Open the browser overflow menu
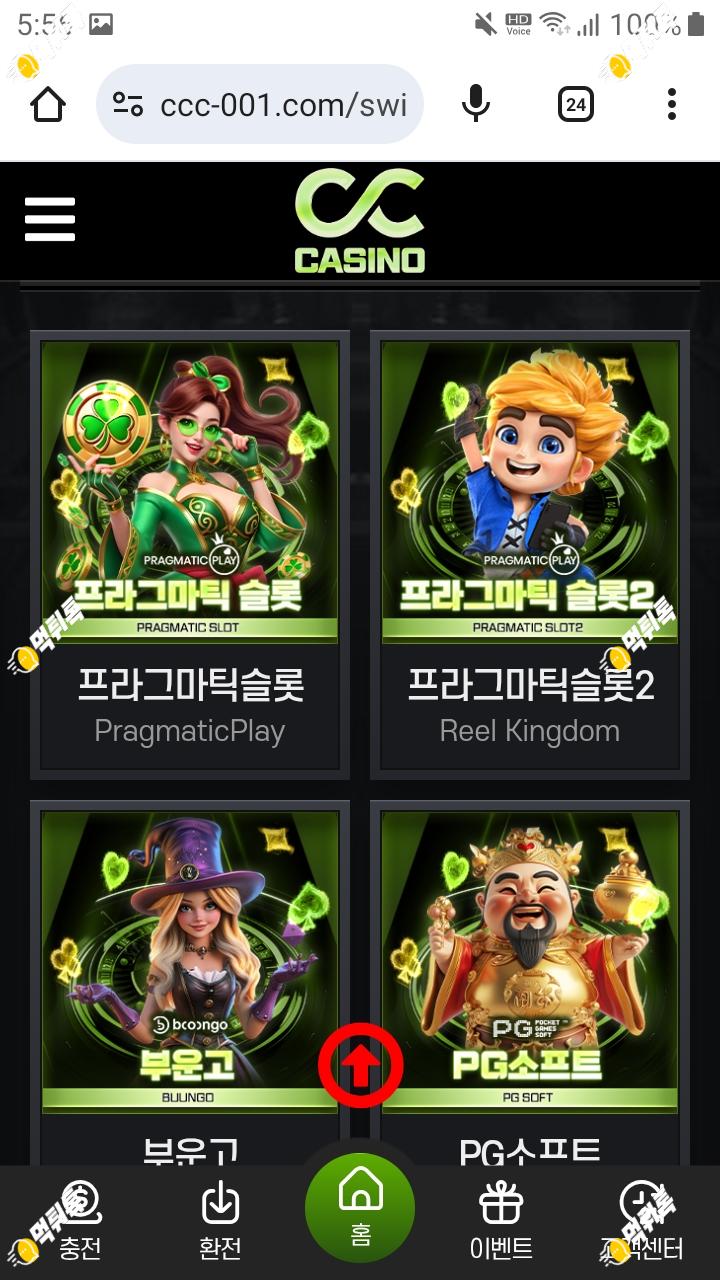 (671, 104)
